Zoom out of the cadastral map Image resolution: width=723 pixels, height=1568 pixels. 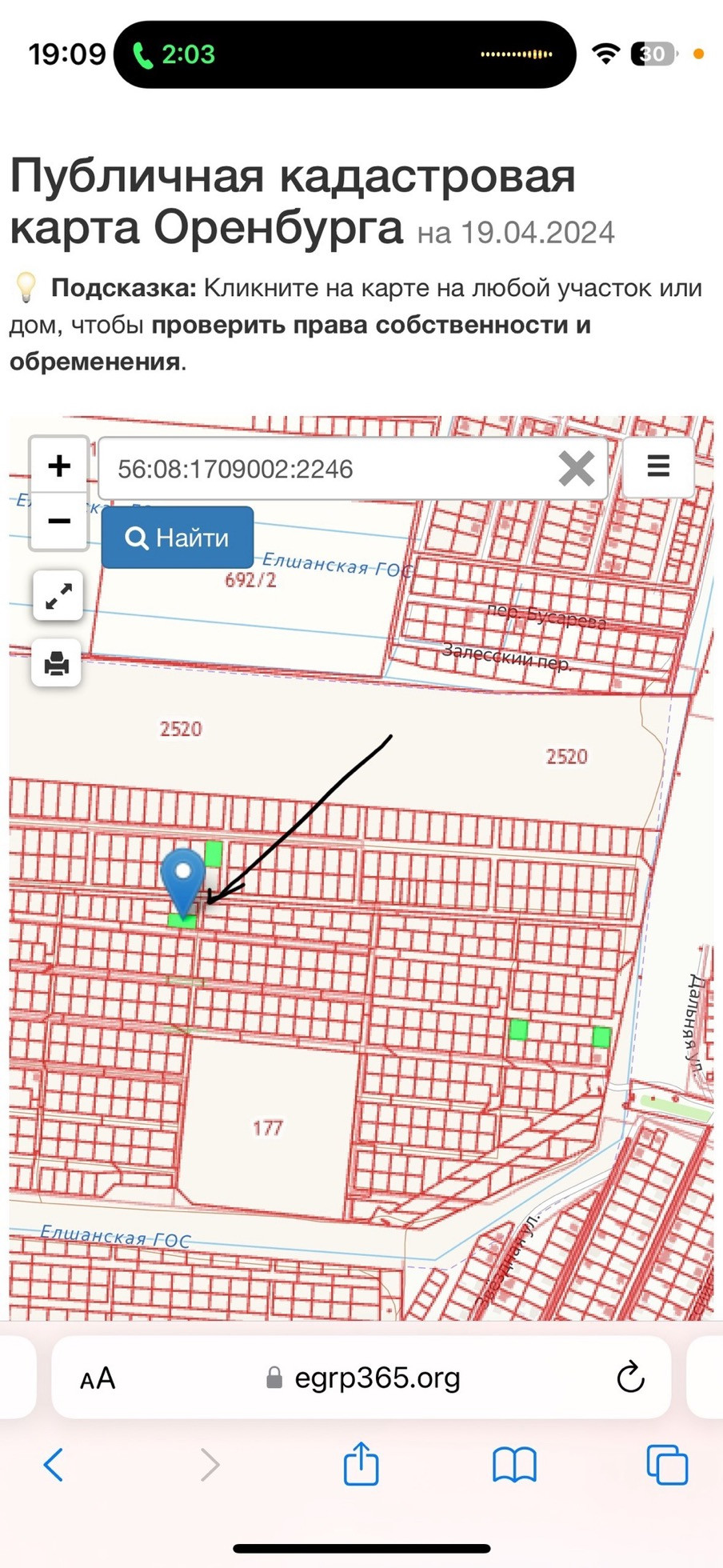click(x=59, y=522)
